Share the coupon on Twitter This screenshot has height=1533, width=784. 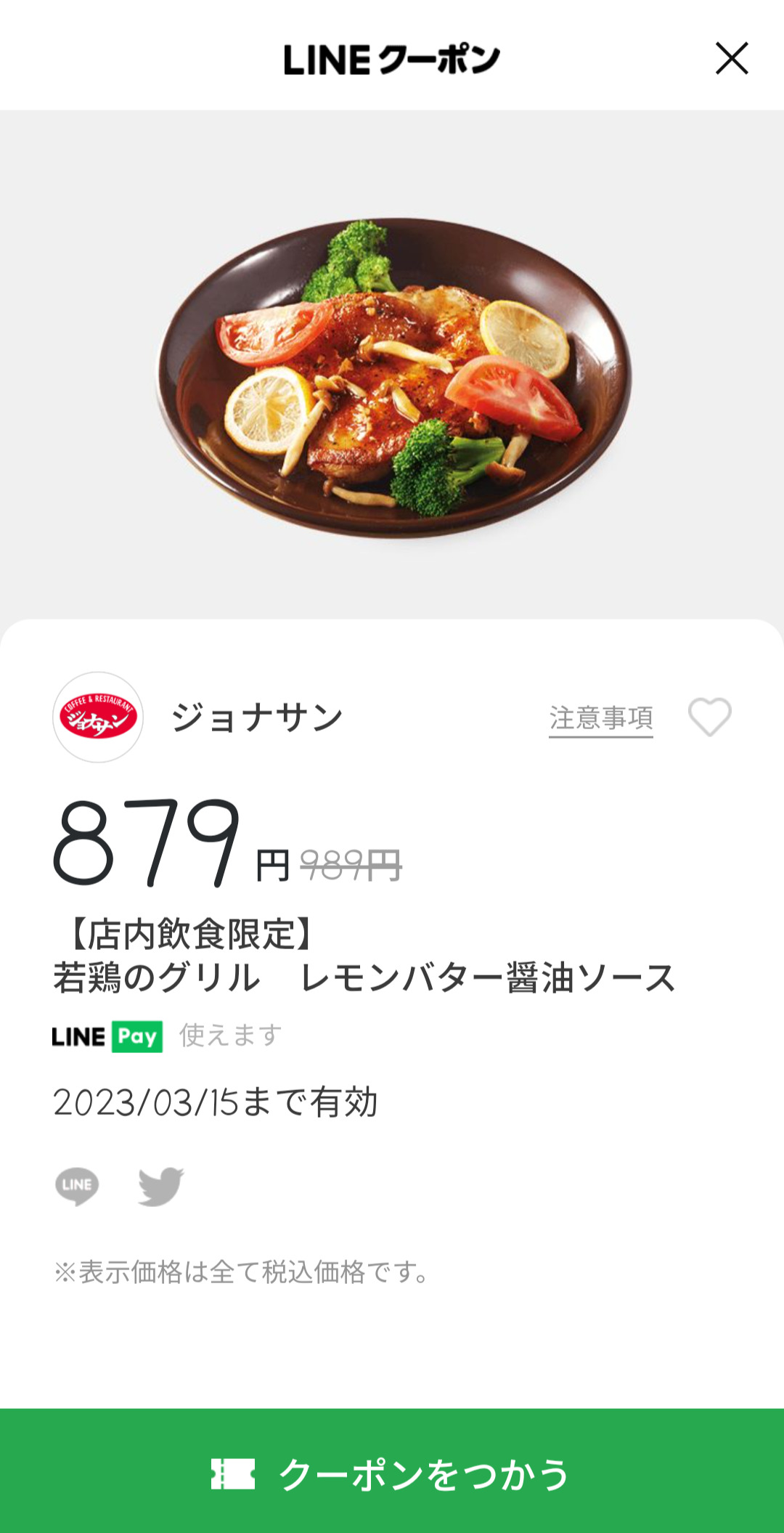pyautogui.click(x=161, y=1186)
